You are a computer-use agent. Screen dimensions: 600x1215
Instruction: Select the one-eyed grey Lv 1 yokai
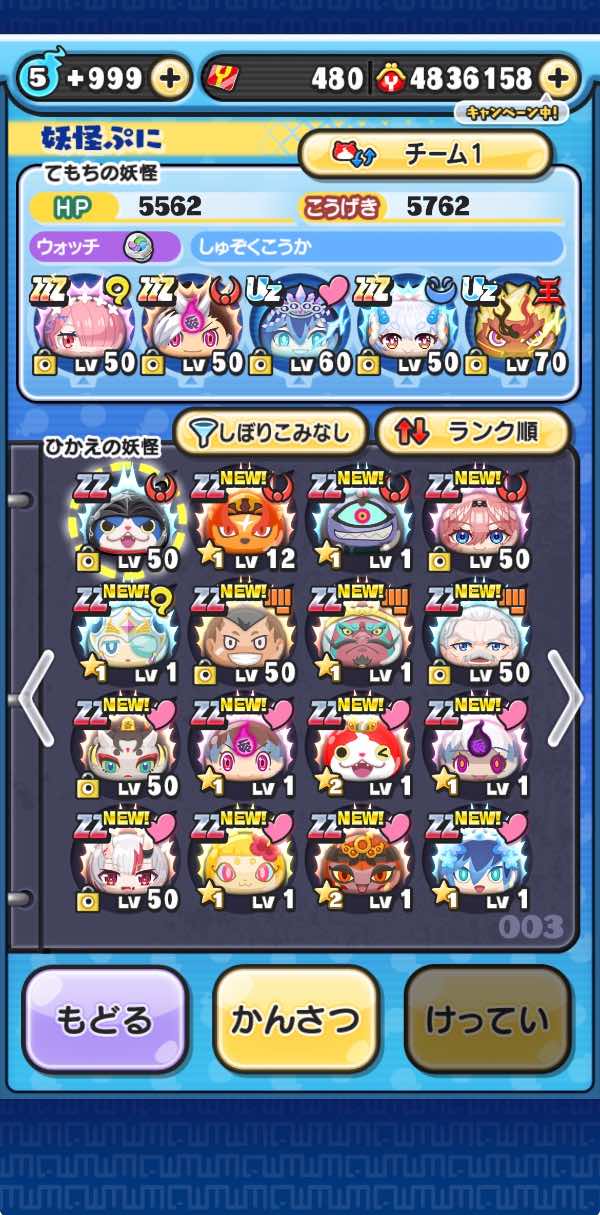click(360, 520)
